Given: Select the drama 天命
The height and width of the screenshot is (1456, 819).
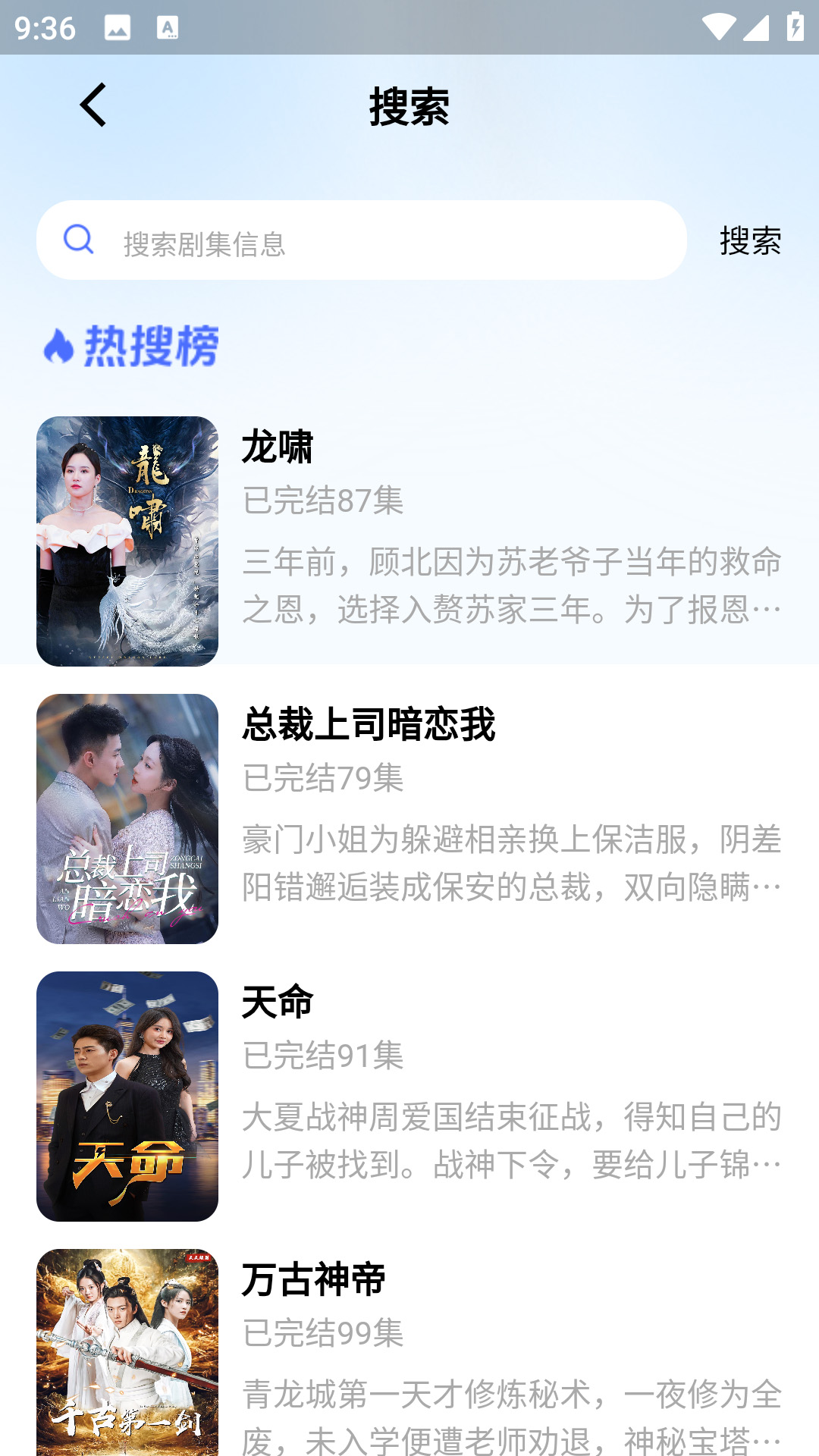Looking at the screenshot, I should [409, 1095].
